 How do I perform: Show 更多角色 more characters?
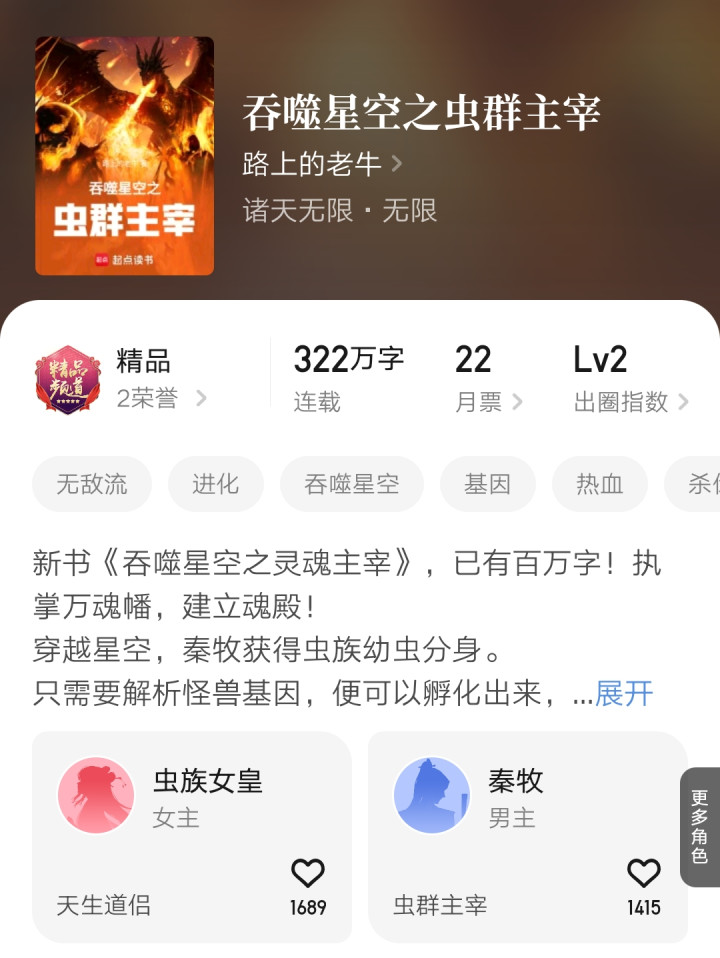pyautogui.click(x=700, y=827)
